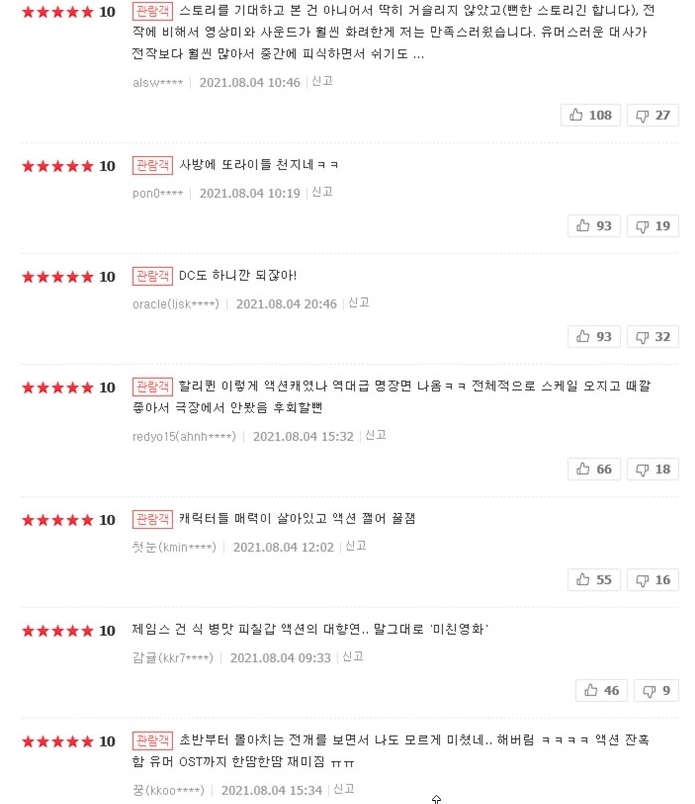Upvote 첫눈(kmin****)'s review showing 55
The height and width of the screenshot is (804, 695).
coord(593,580)
